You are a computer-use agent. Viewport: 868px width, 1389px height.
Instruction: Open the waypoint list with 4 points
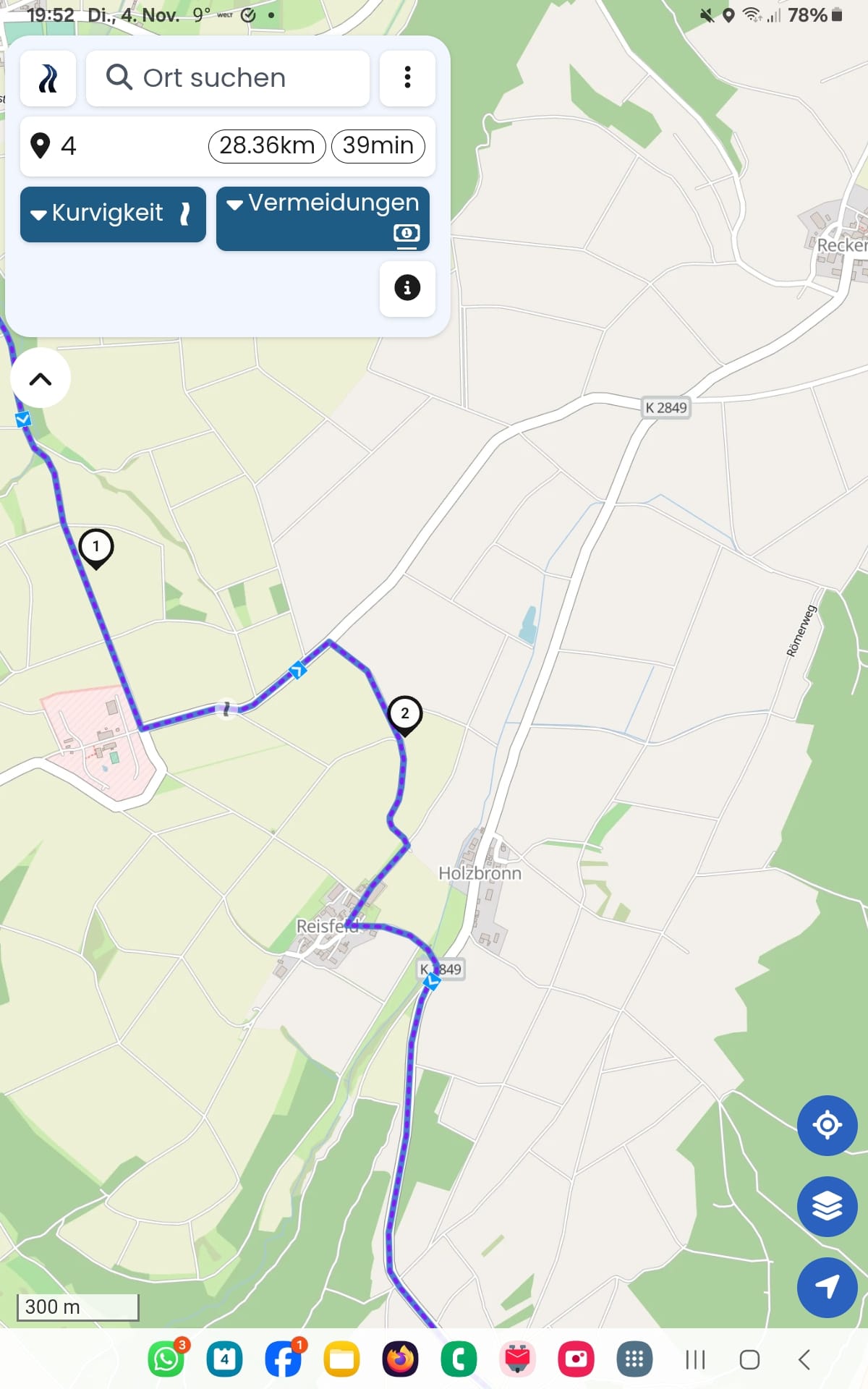(x=116, y=146)
